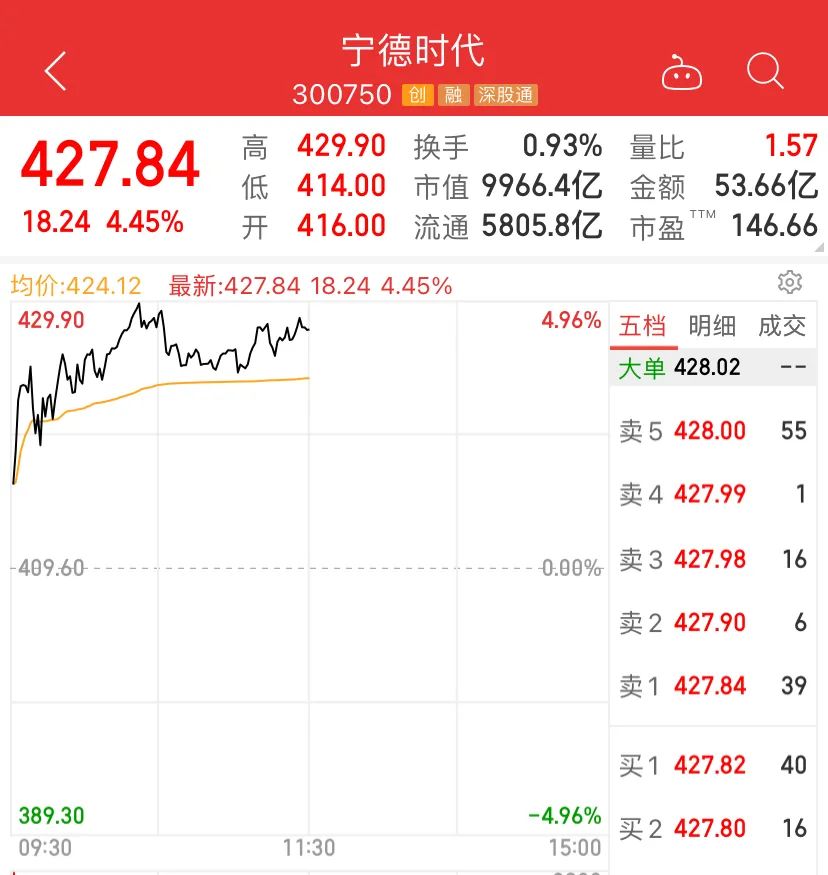Switch to the 成交 tab
This screenshot has height=875, width=828.
[x=782, y=326]
